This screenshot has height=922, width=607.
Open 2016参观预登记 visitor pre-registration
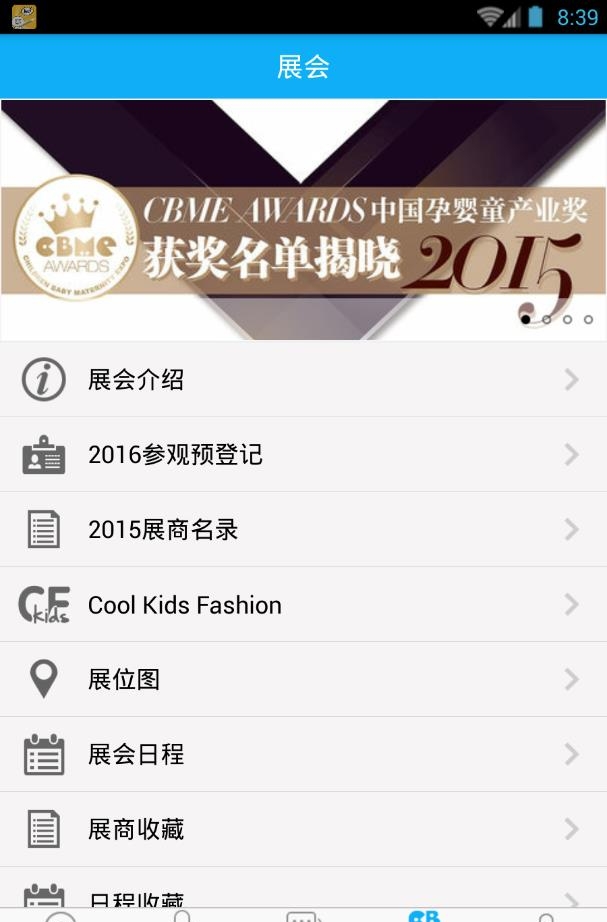tap(303, 455)
